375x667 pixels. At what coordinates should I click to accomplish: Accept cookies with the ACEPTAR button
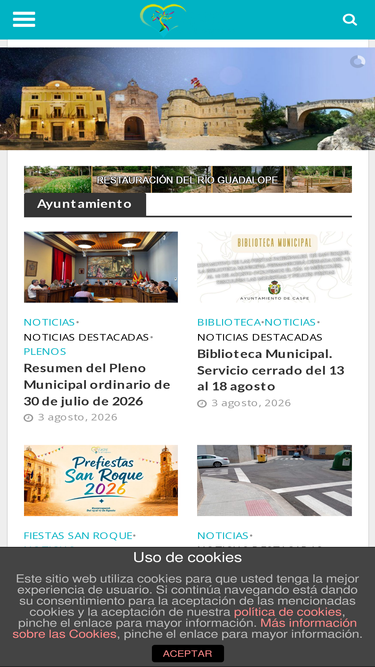pos(188,653)
